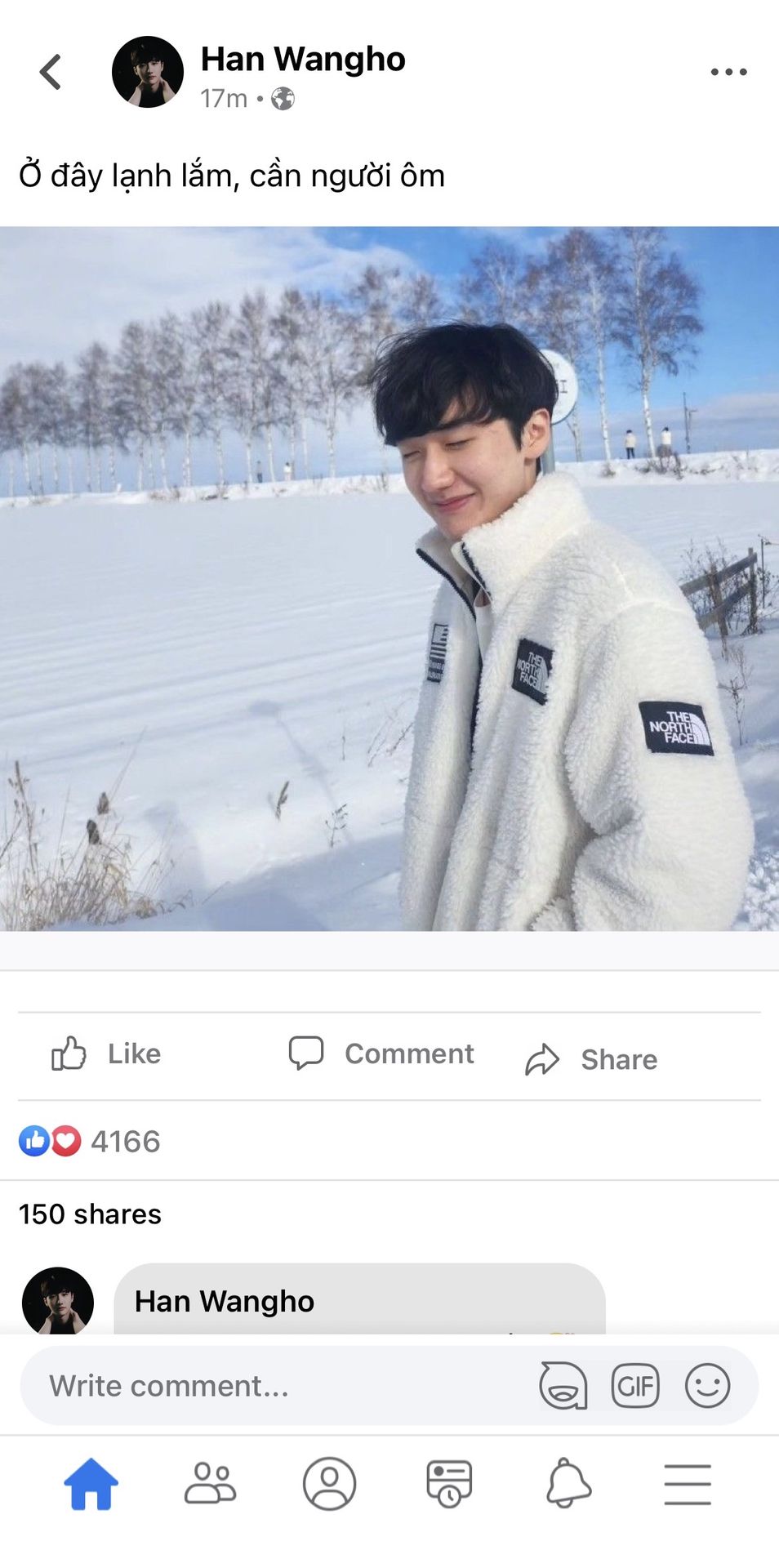Viewport: 779px width, 1568px height.
Task: Go to the Profile tab
Action: pyautogui.click(x=329, y=1484)
